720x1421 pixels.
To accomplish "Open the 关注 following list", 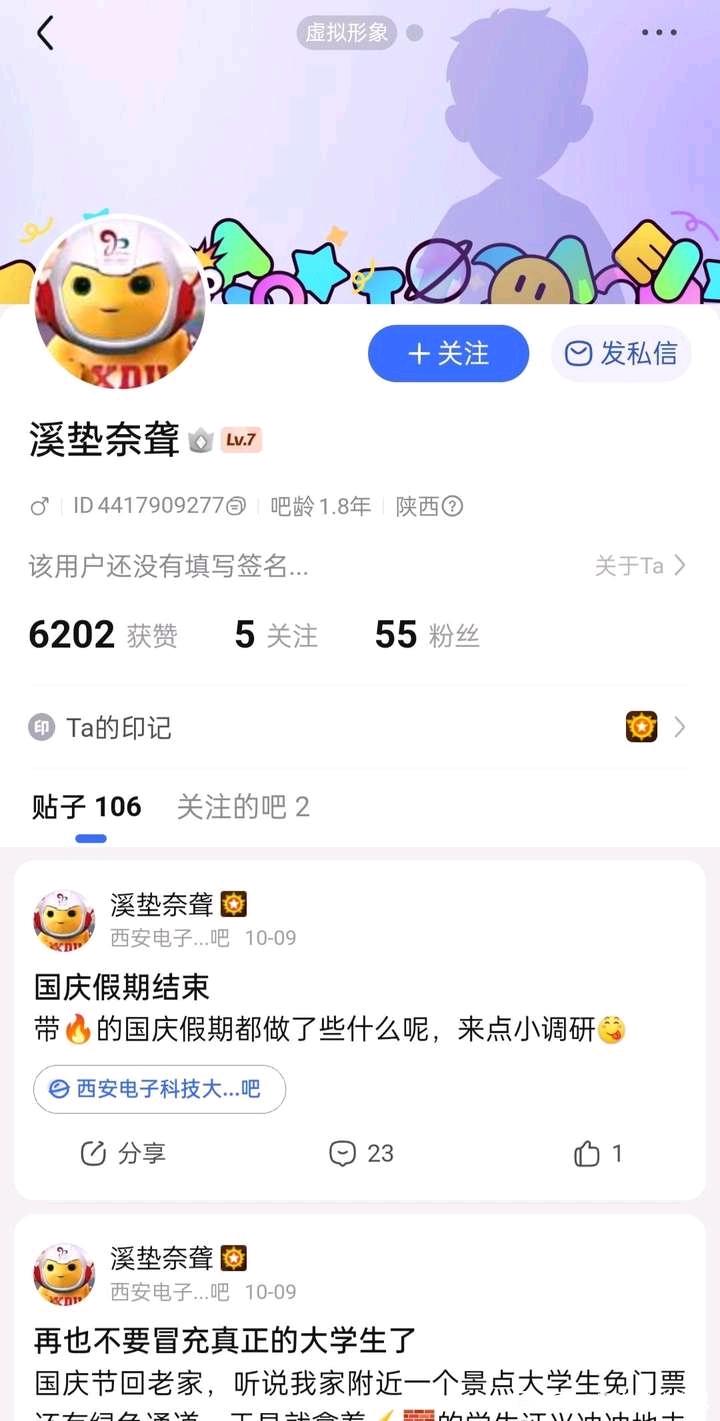I will [276, 635].
